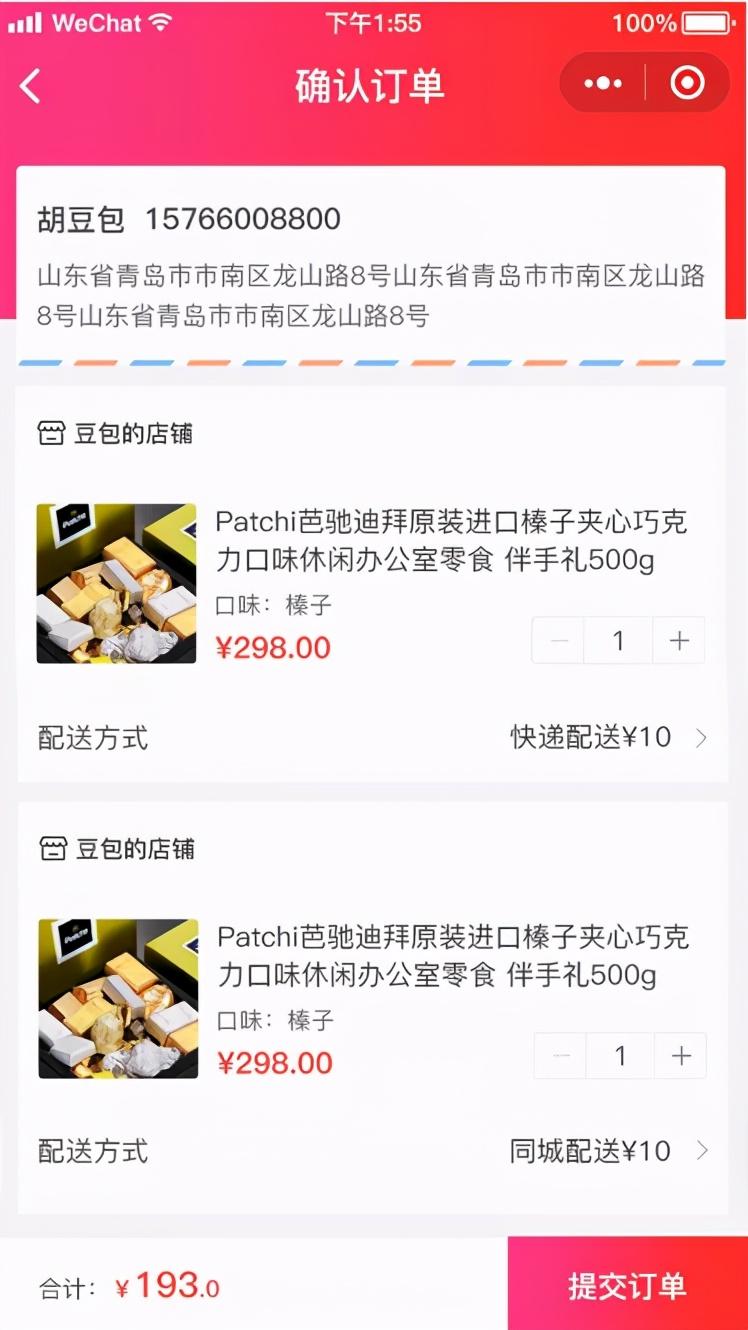Viewport: 748px width, 1330px height.
Task: Open the mini program more options menu
Action: click(x=603, y=83)
